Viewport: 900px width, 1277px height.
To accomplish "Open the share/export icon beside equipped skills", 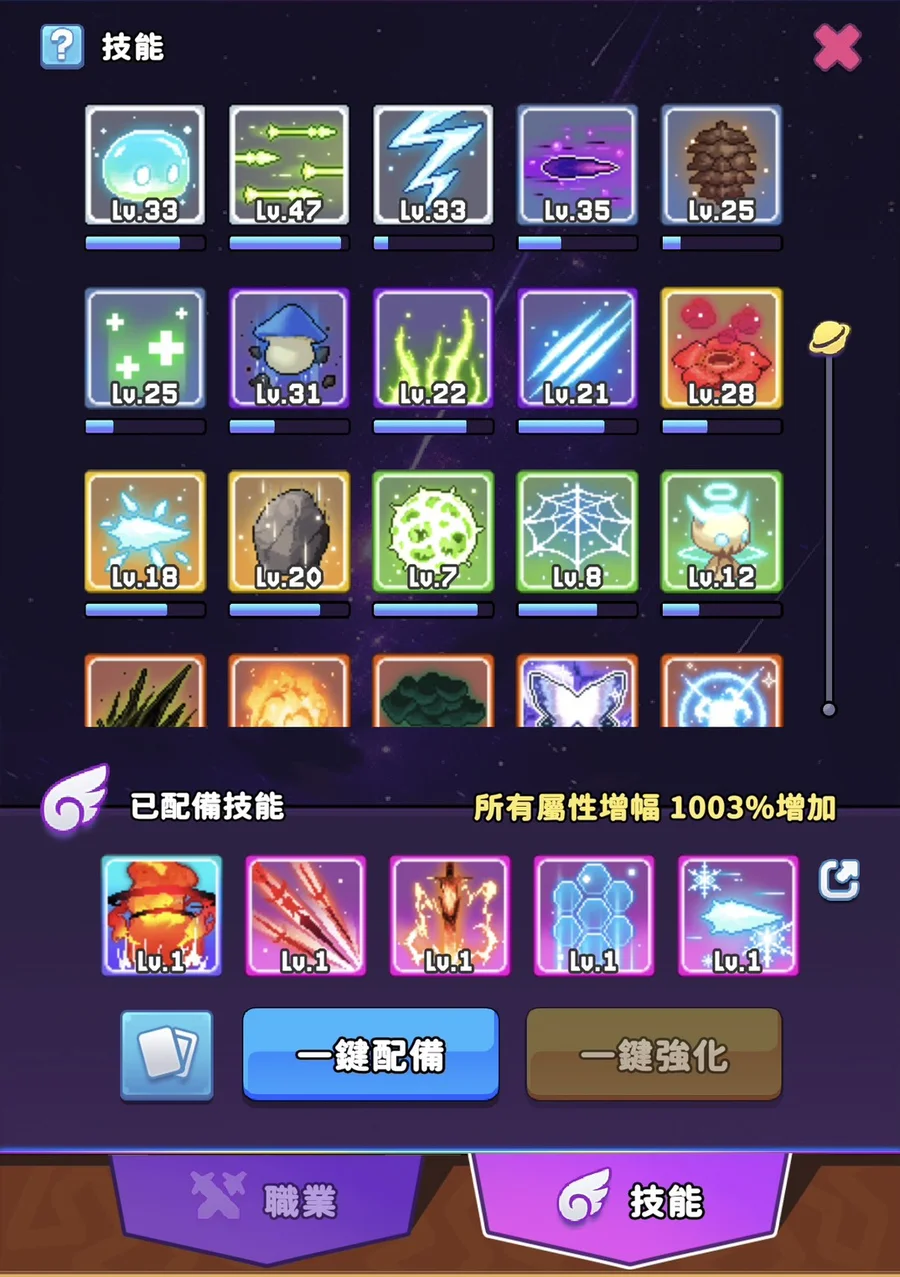I will (x=838, y=880).
